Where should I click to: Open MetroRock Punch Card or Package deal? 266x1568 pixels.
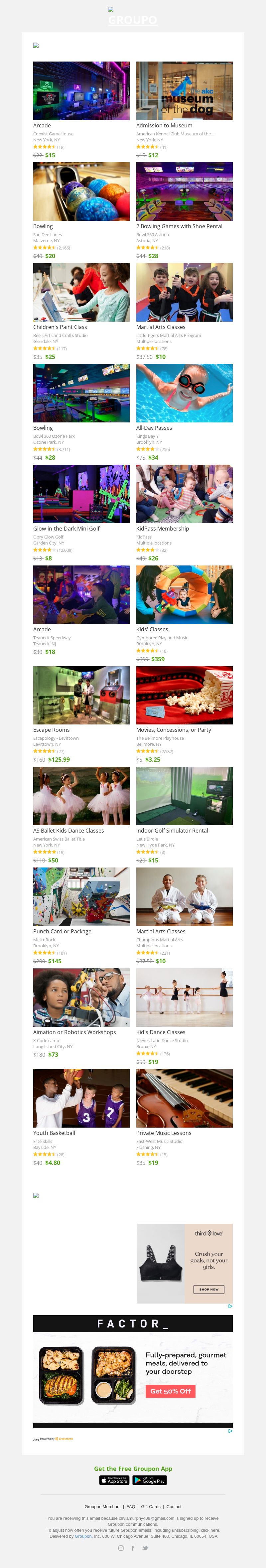tap(81, 897)
